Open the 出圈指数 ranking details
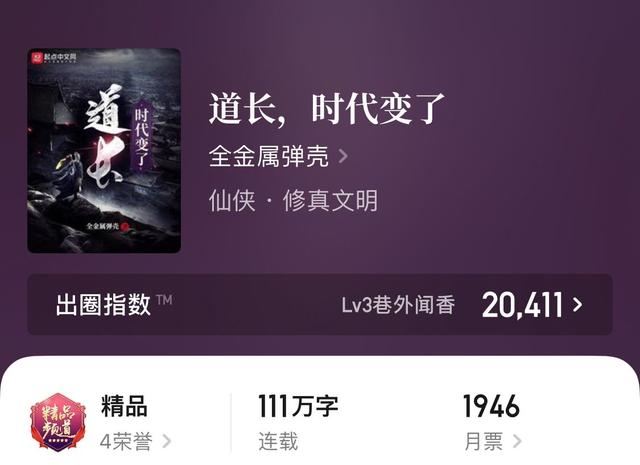Viewport: 640px width, 465px height. click(319, 305)
